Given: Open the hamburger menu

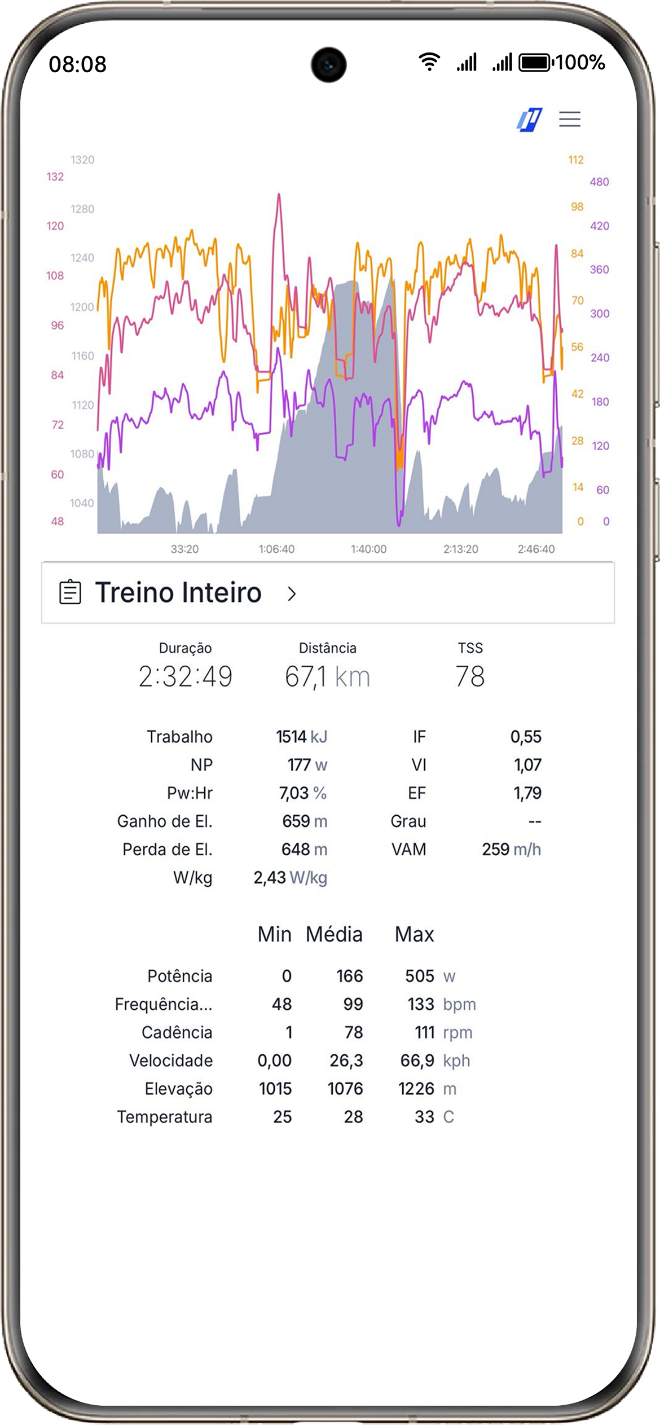Looking at the screenshot, I should click(x=570, y=120).
